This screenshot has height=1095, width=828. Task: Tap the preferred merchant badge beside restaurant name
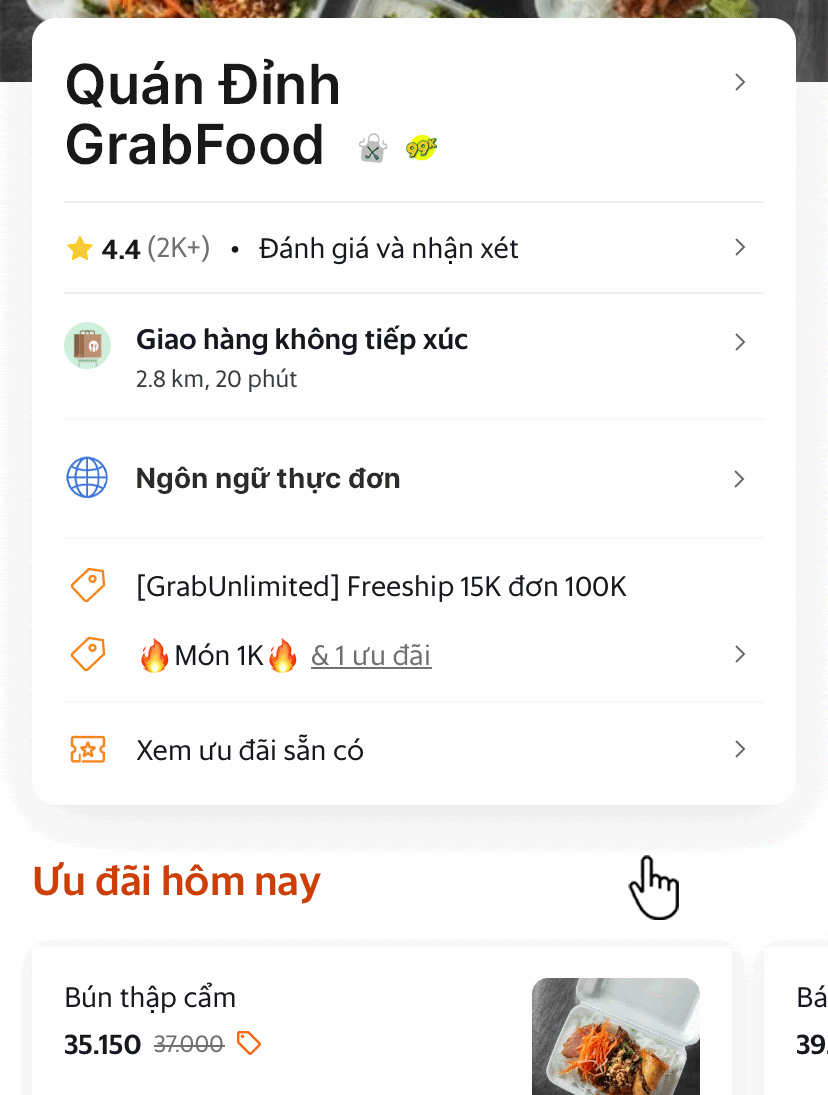[x=371, y=146]
